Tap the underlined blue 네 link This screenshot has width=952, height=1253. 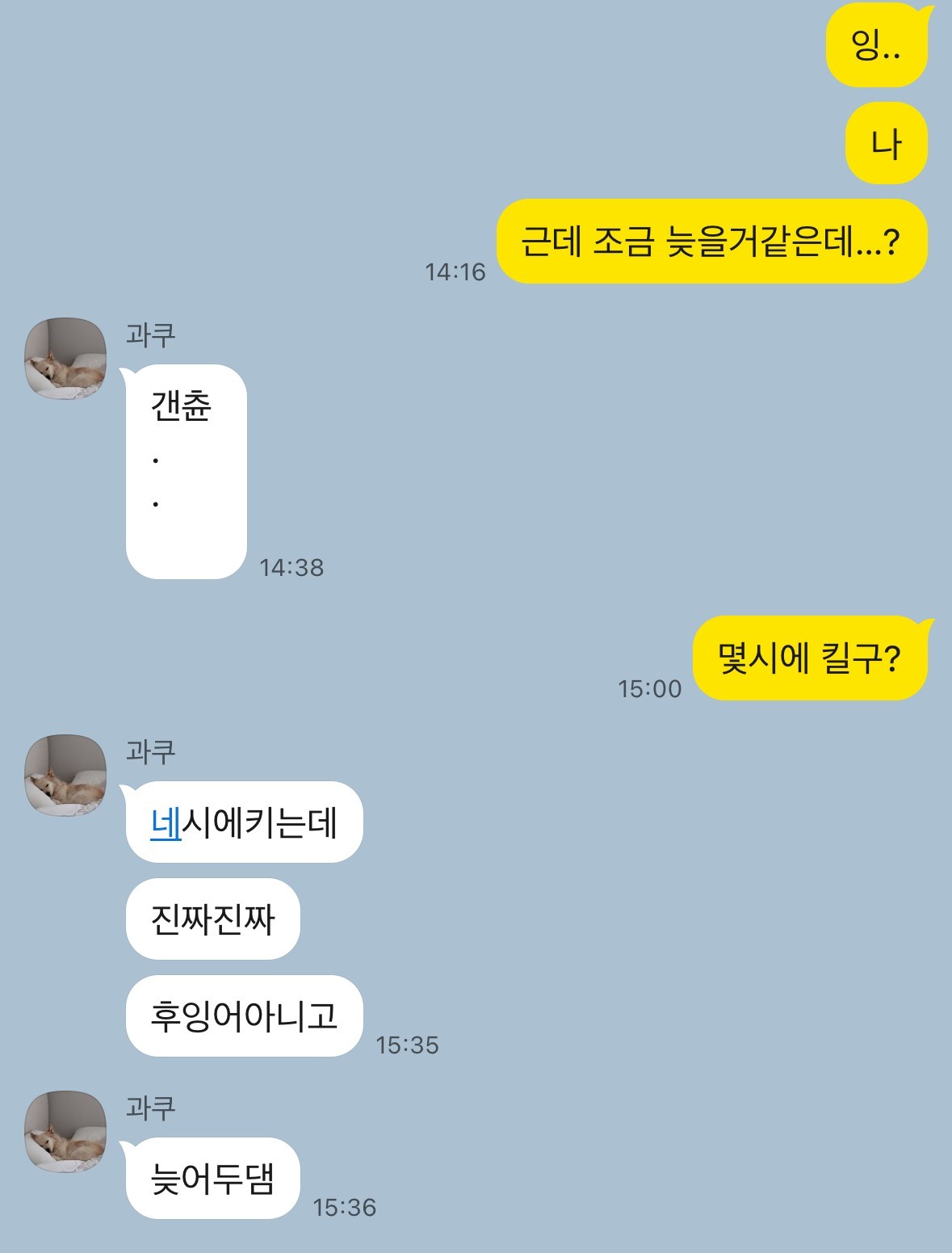pos(166,823)
